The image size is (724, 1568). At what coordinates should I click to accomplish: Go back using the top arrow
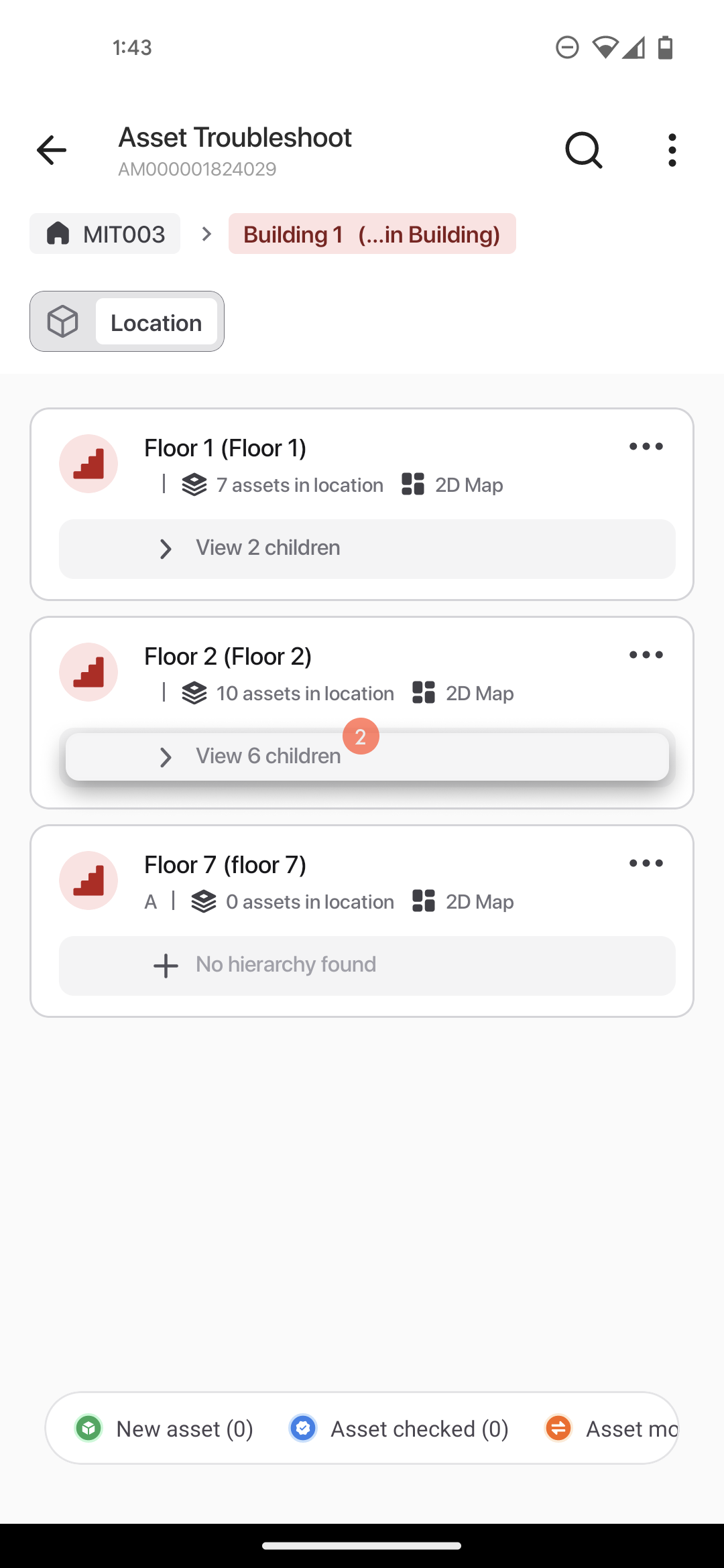pyautogui.click(x=52, y=150)
